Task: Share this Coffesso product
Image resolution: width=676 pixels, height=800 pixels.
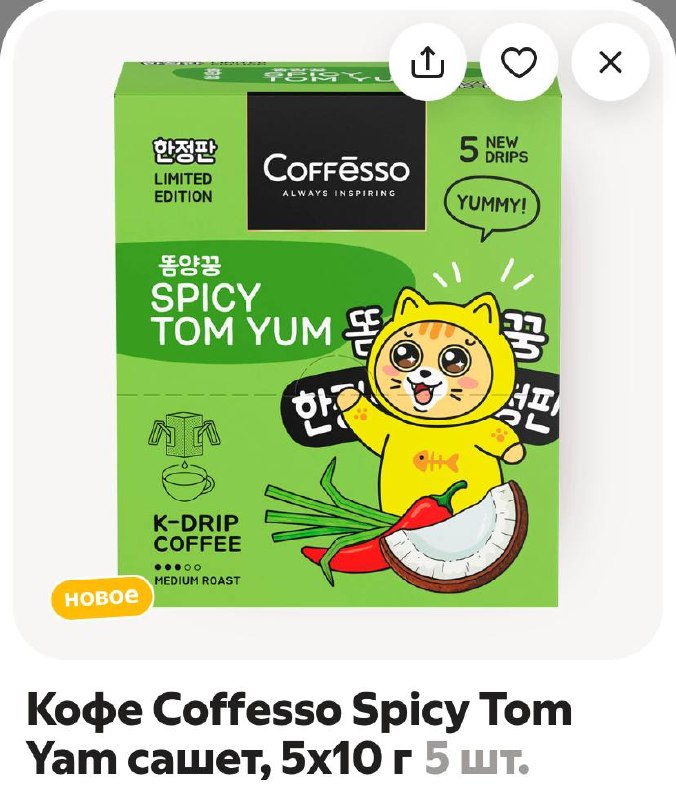Action: tap(427, 62)
